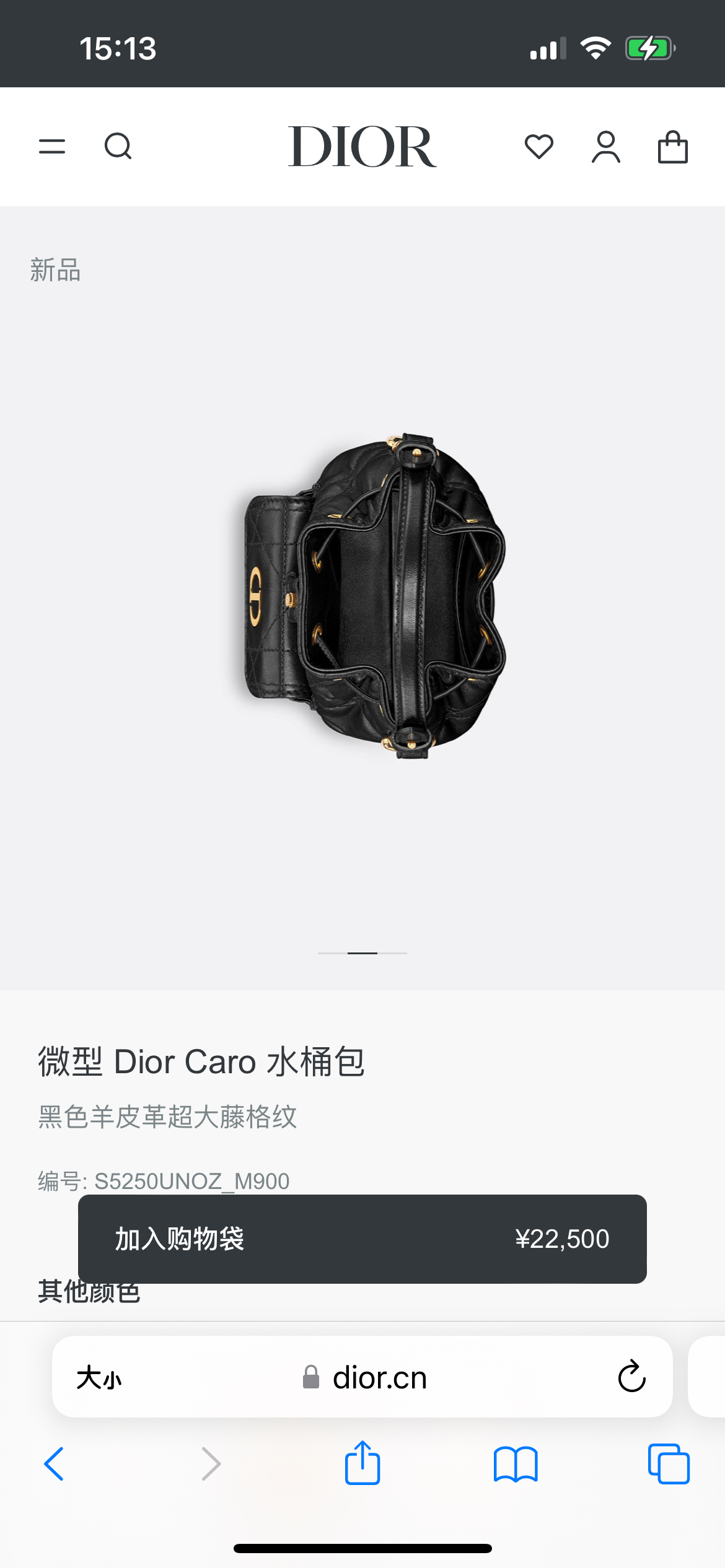This screenshot has height=1568, width=725.
Task: Go to the Dior homepage logo
Action: (x=362, y=147)
